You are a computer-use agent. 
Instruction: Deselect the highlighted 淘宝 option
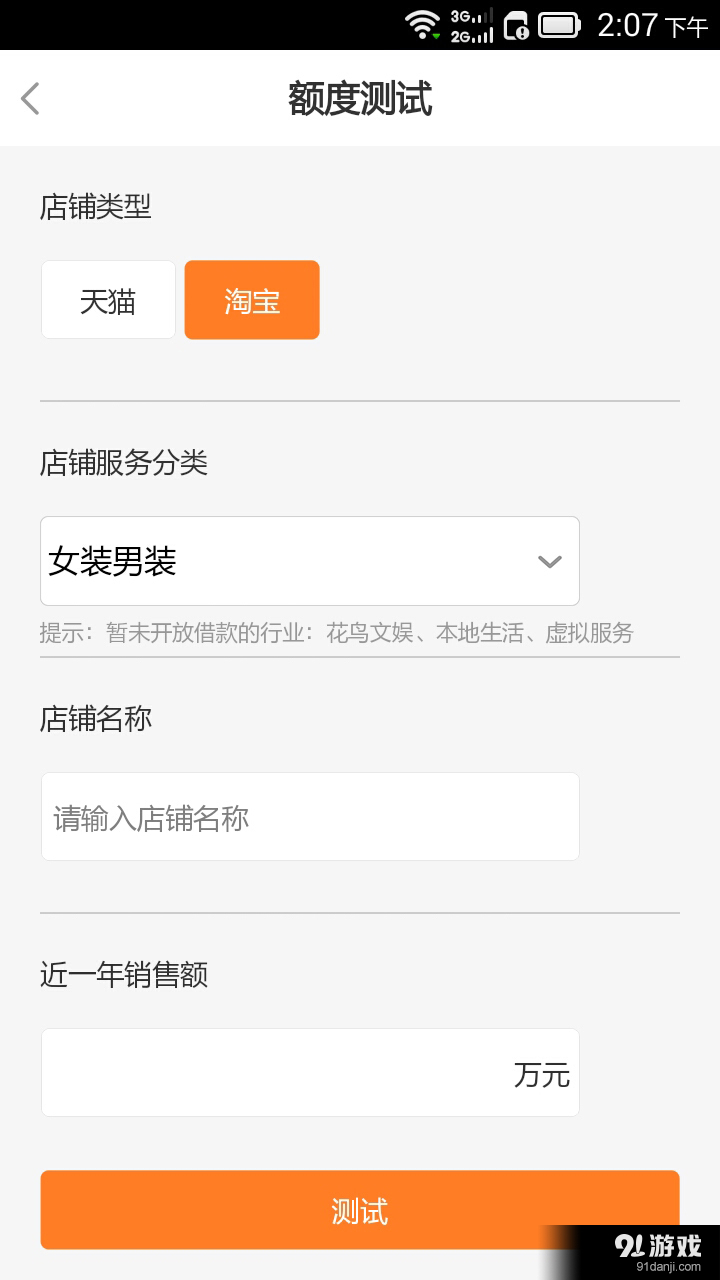pyautogui.click(x=251, y=299)
